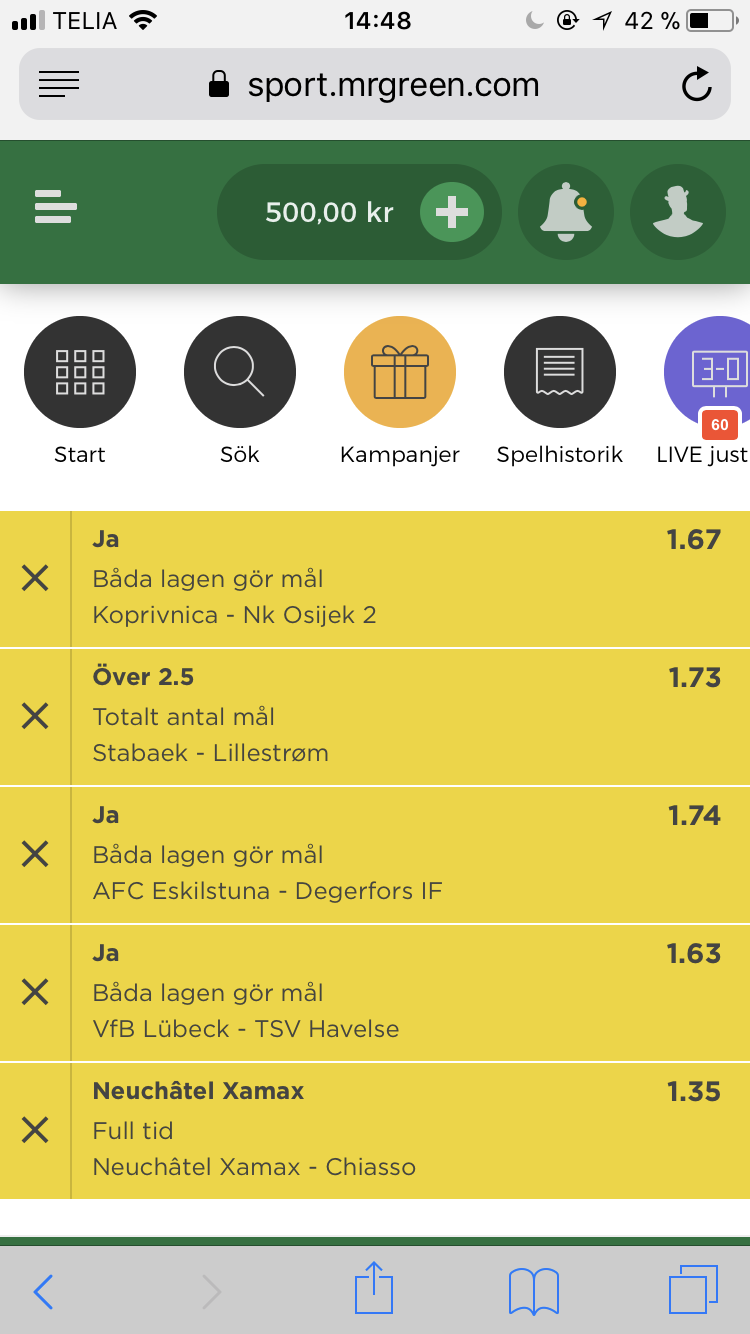Open the notifications bell
Image resolution: width=750 pixels, height=1334 pixels.
coord(566,212)
